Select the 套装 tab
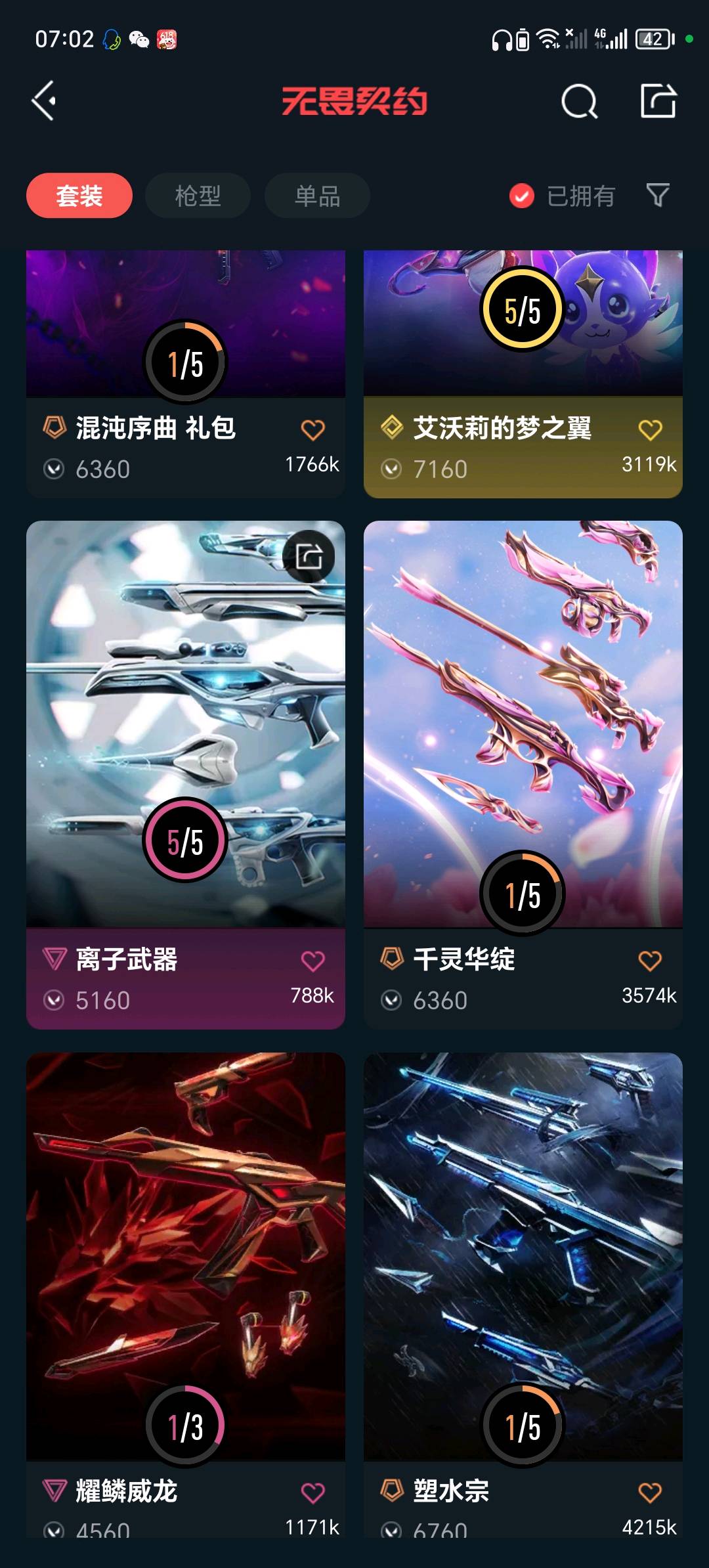Screen dimensions: 709x1568 coord(79,196)
